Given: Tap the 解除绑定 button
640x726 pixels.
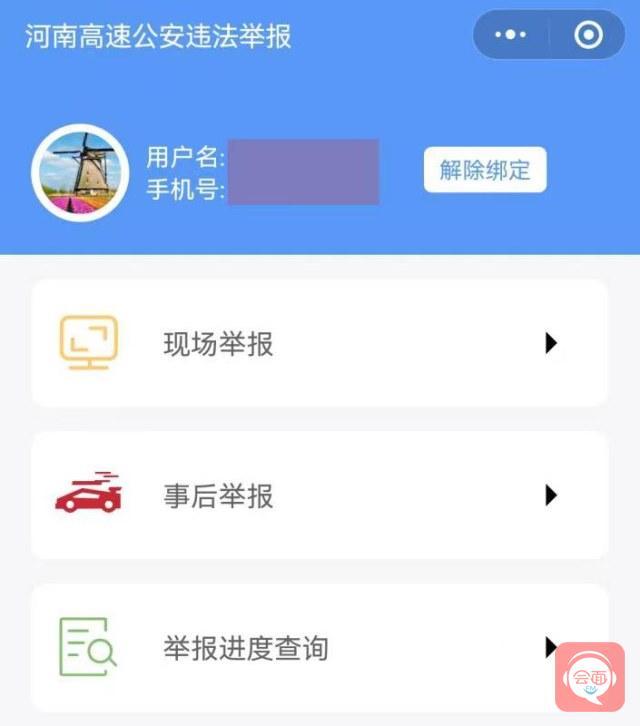Looking at the screenshot, I should coord(485,170).
